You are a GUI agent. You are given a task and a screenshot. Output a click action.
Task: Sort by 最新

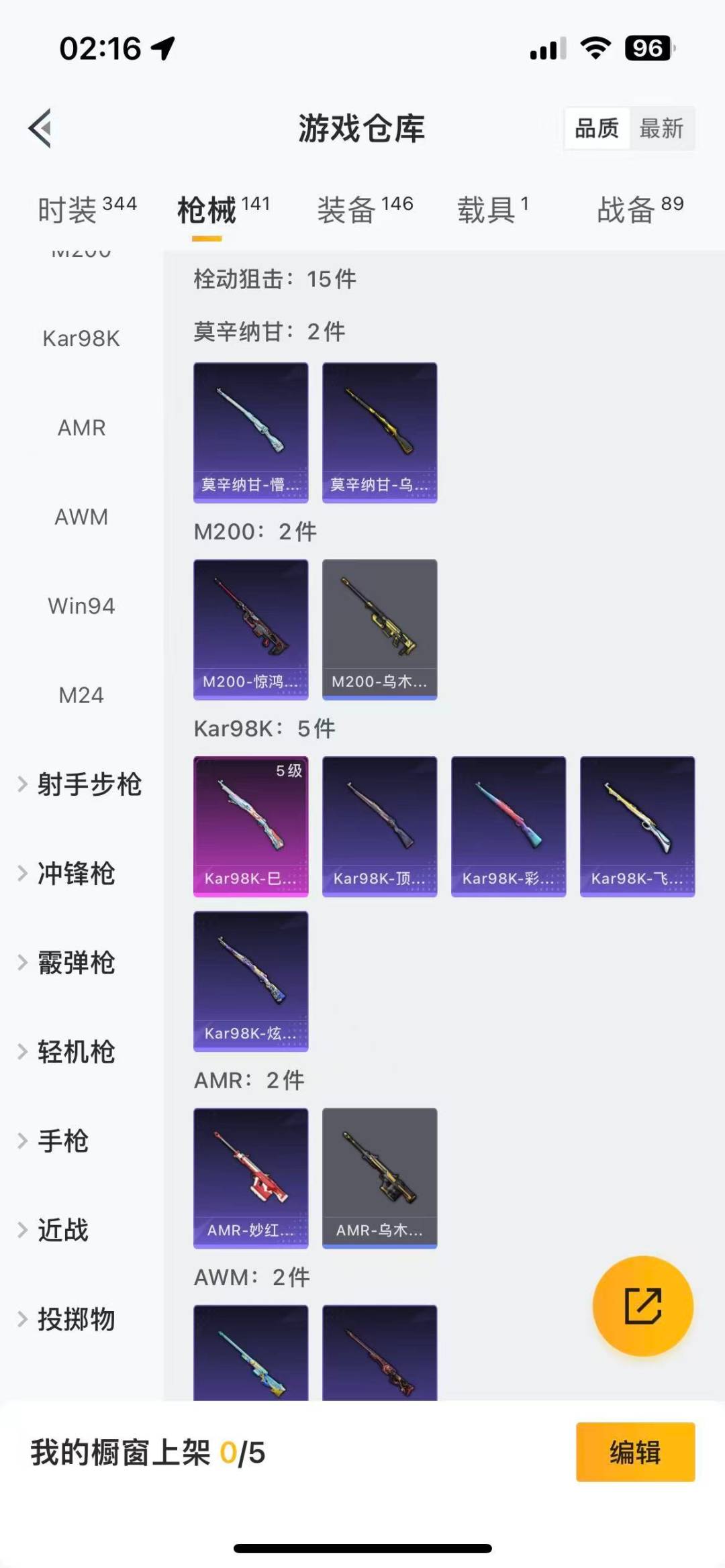(661, 128)
